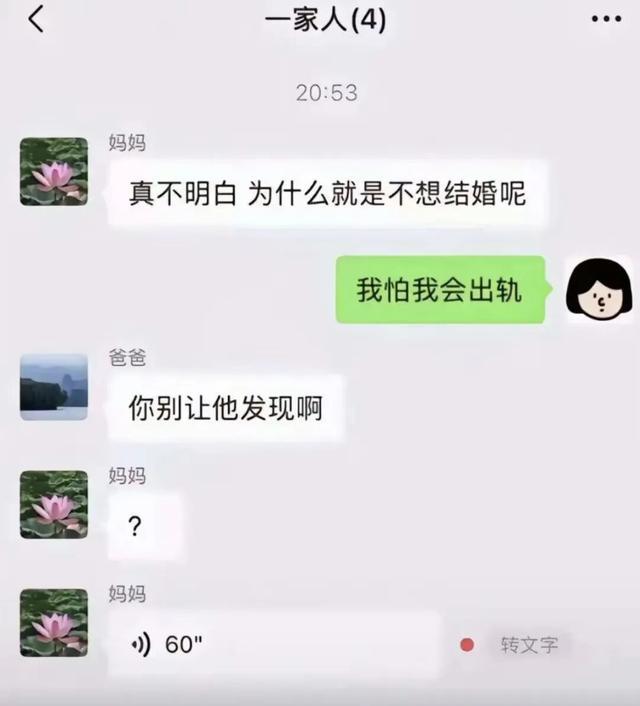The image size is (640, 706).
Task: Go back from the 一家人 group chat
Action: [x=36, y=19]
